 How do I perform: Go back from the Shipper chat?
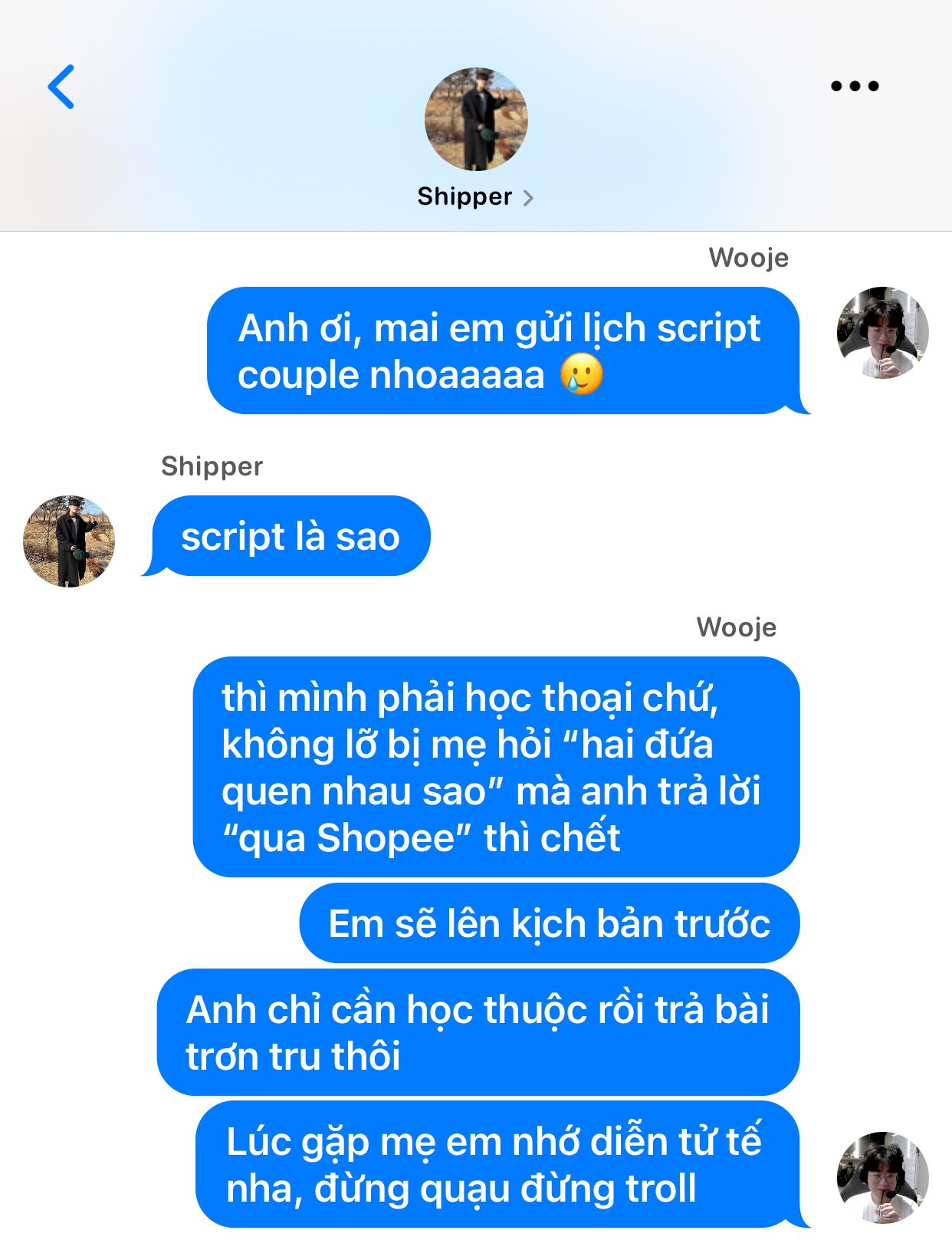click(x=61, y=87)
